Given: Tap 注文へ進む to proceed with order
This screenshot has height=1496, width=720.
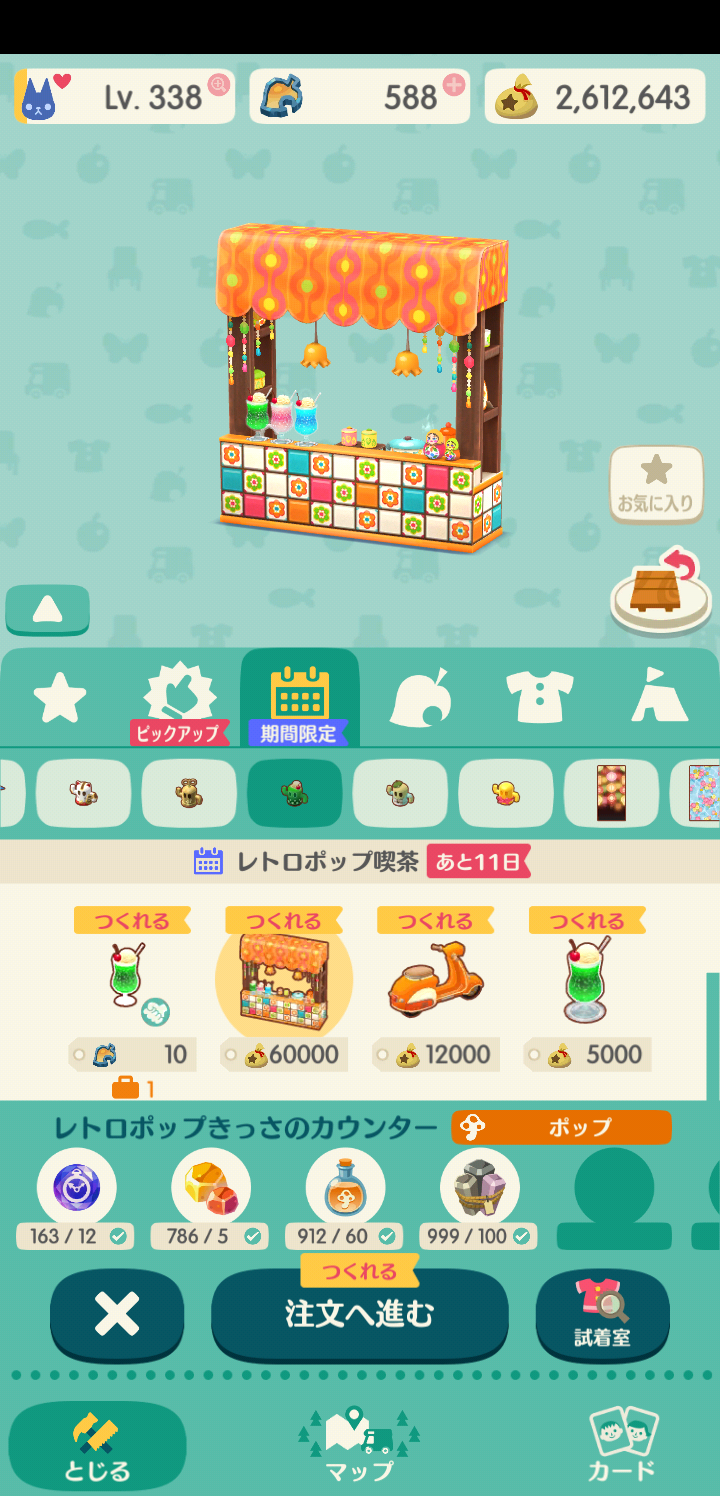Looking at the screenshot, I should (x=359, y=1314).
